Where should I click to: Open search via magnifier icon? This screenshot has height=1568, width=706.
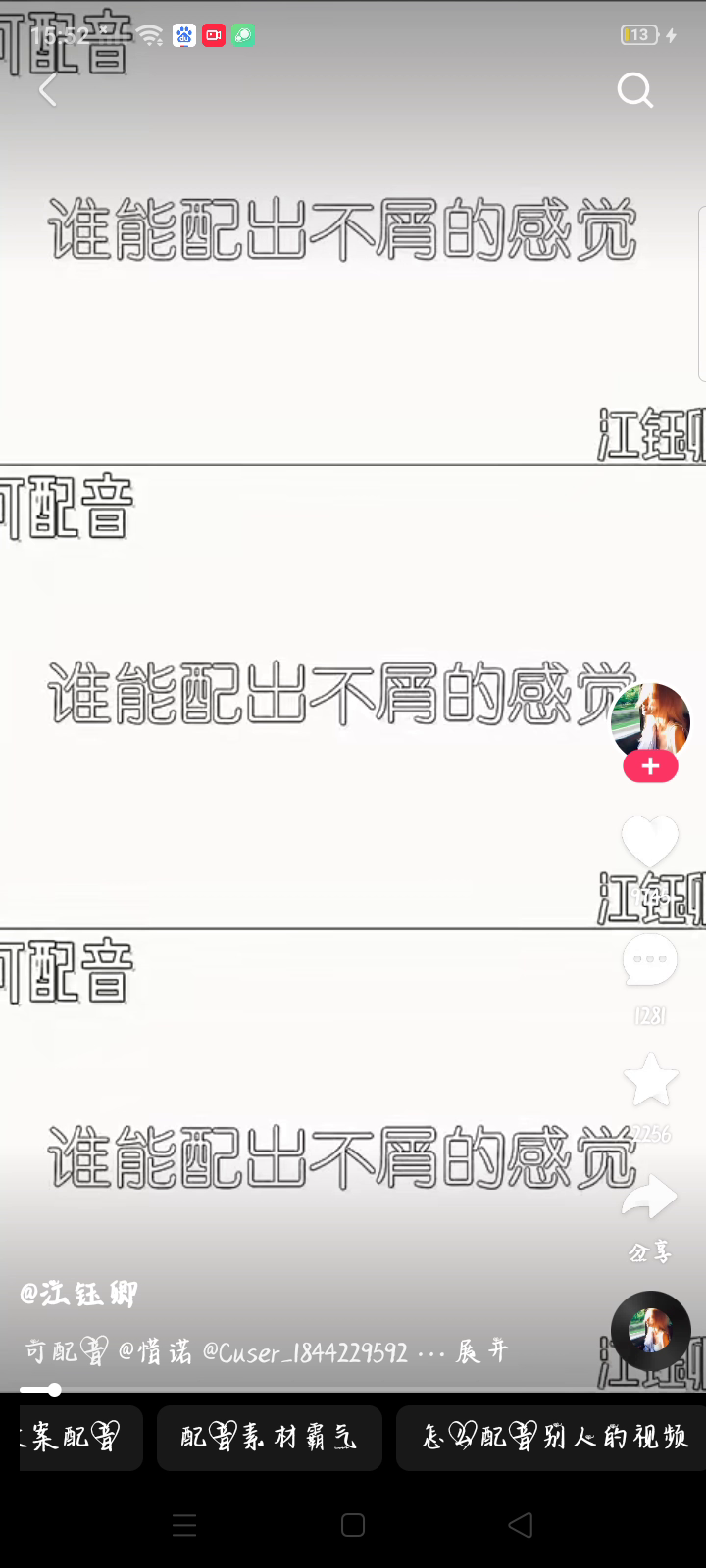[x=634, y=90]
